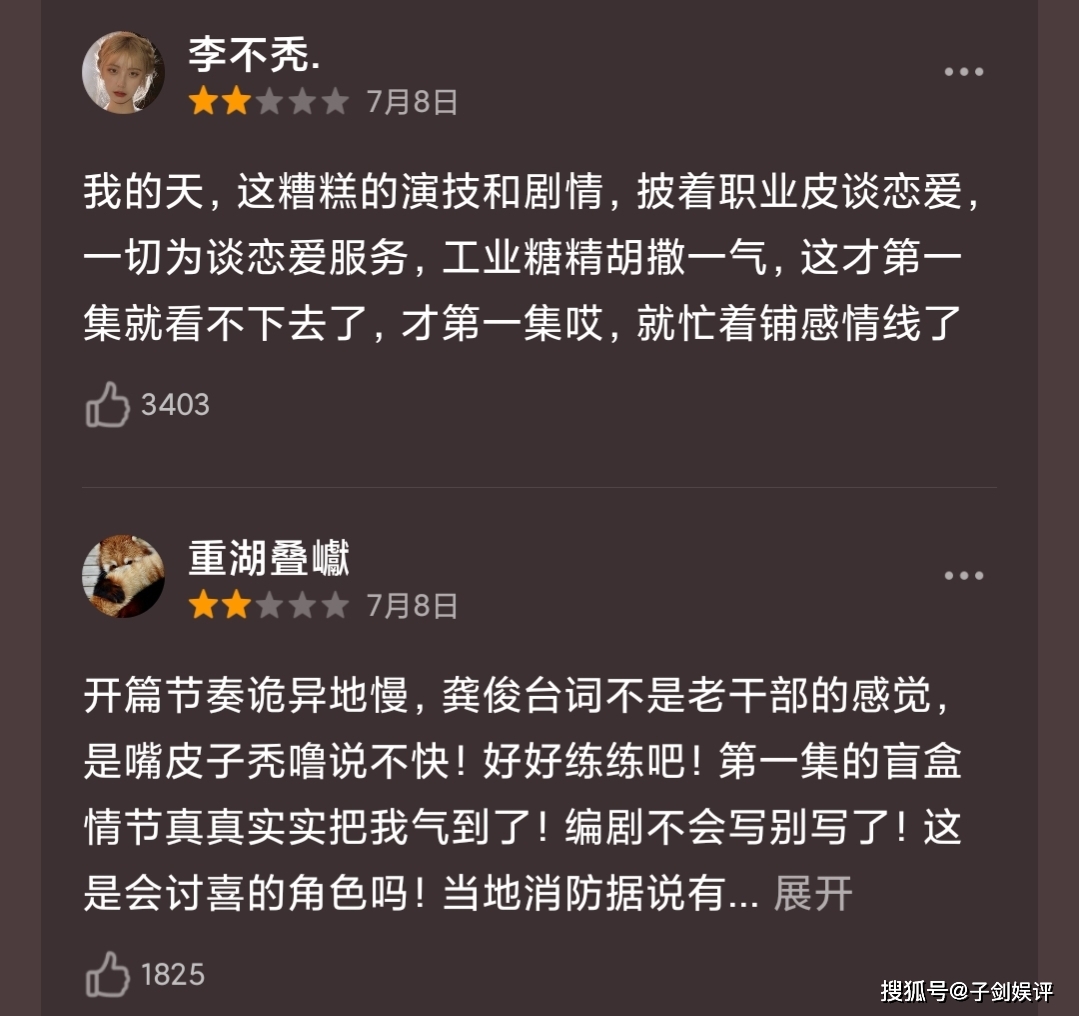
Task: Like 李不秃.'s review with 3403 likes
Action: coord(108,405)
